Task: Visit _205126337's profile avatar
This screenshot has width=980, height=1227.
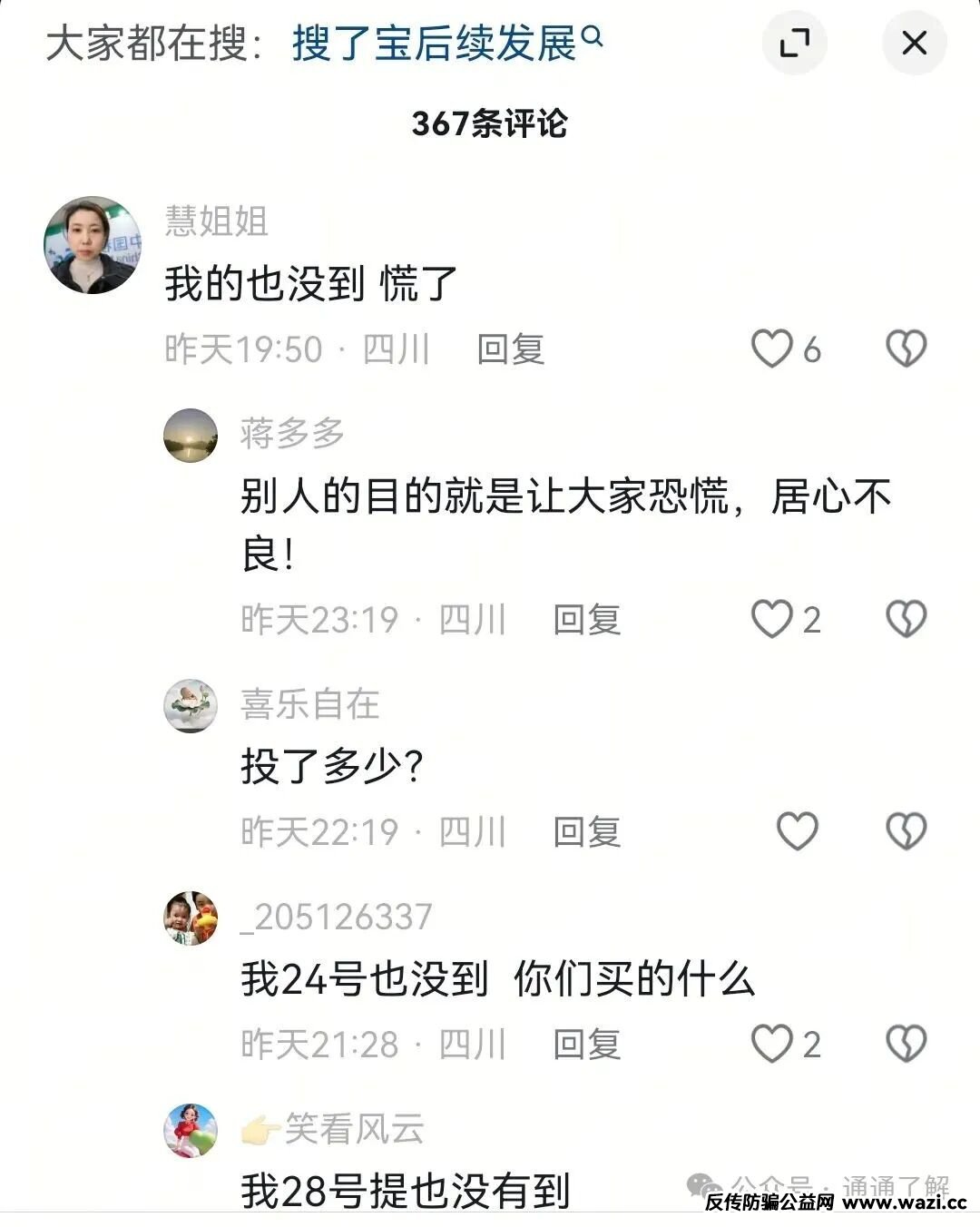Action: coord(191,918)
